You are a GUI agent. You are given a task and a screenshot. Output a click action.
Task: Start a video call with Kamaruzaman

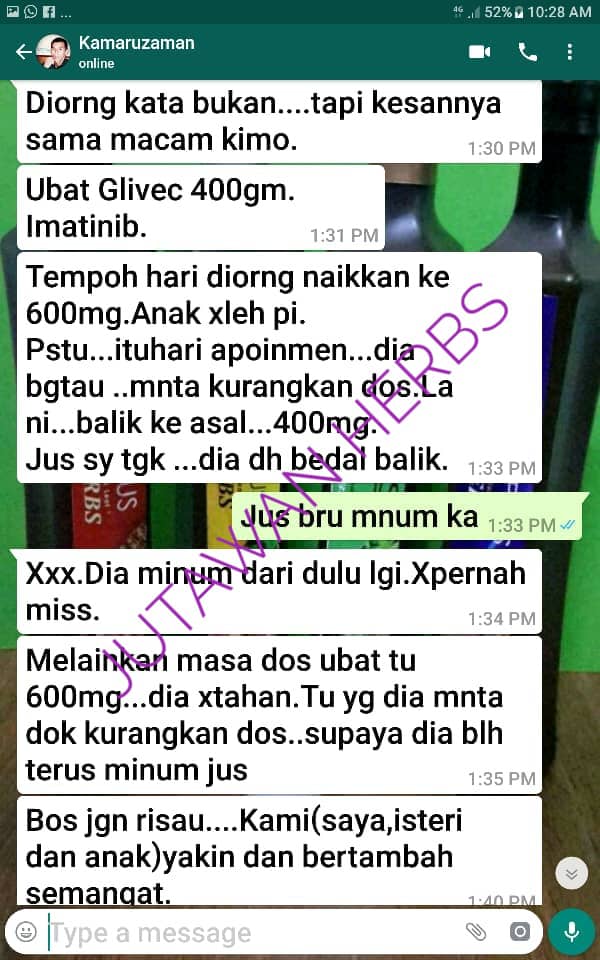(479, 52)
